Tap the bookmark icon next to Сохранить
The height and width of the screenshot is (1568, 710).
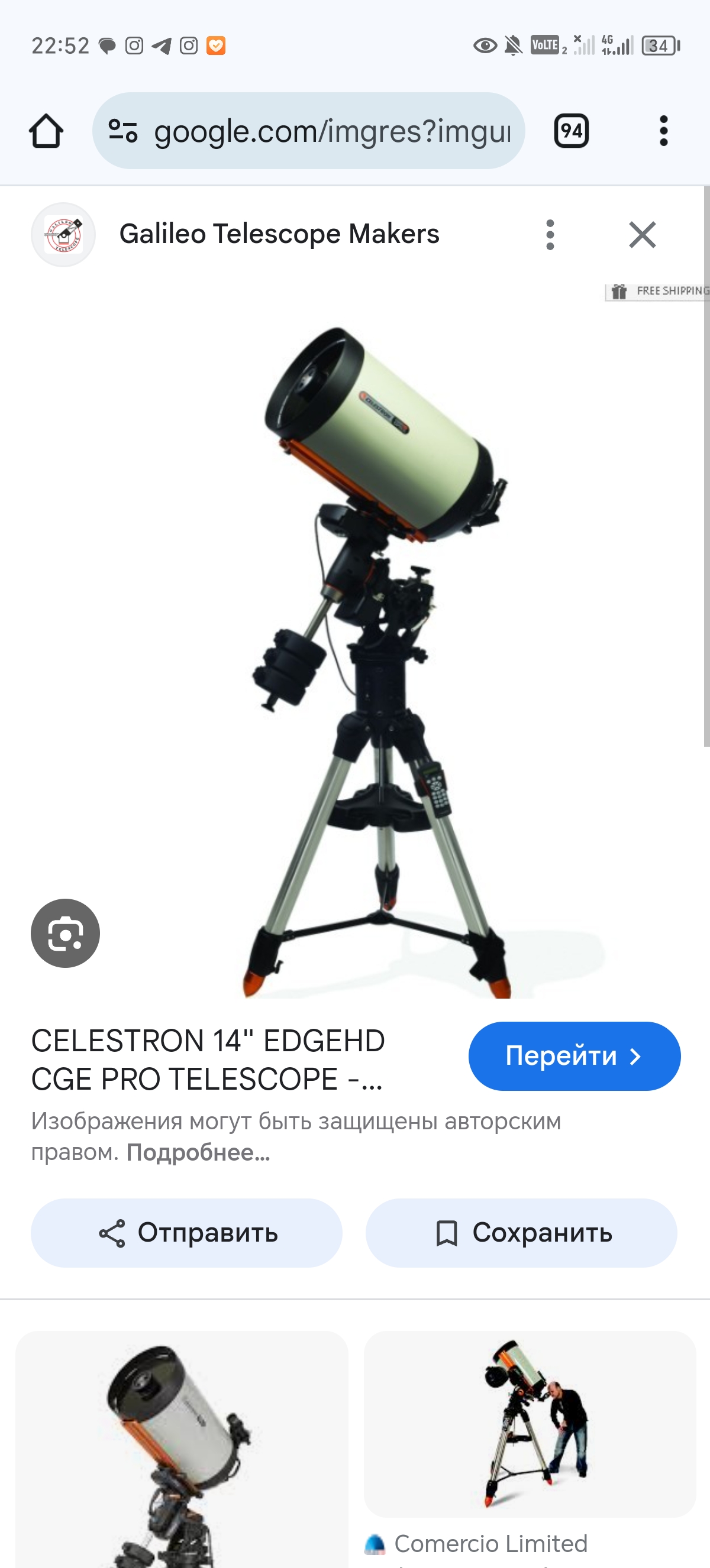point(448,1233)
